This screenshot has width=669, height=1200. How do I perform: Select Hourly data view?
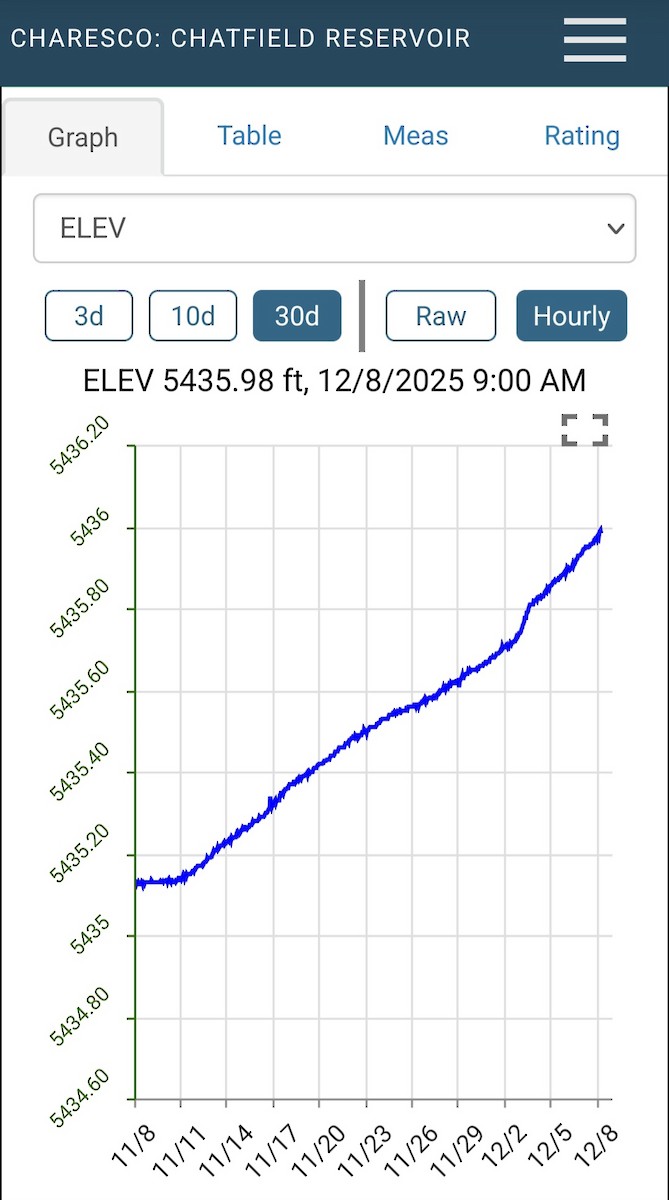click(571, 316)
